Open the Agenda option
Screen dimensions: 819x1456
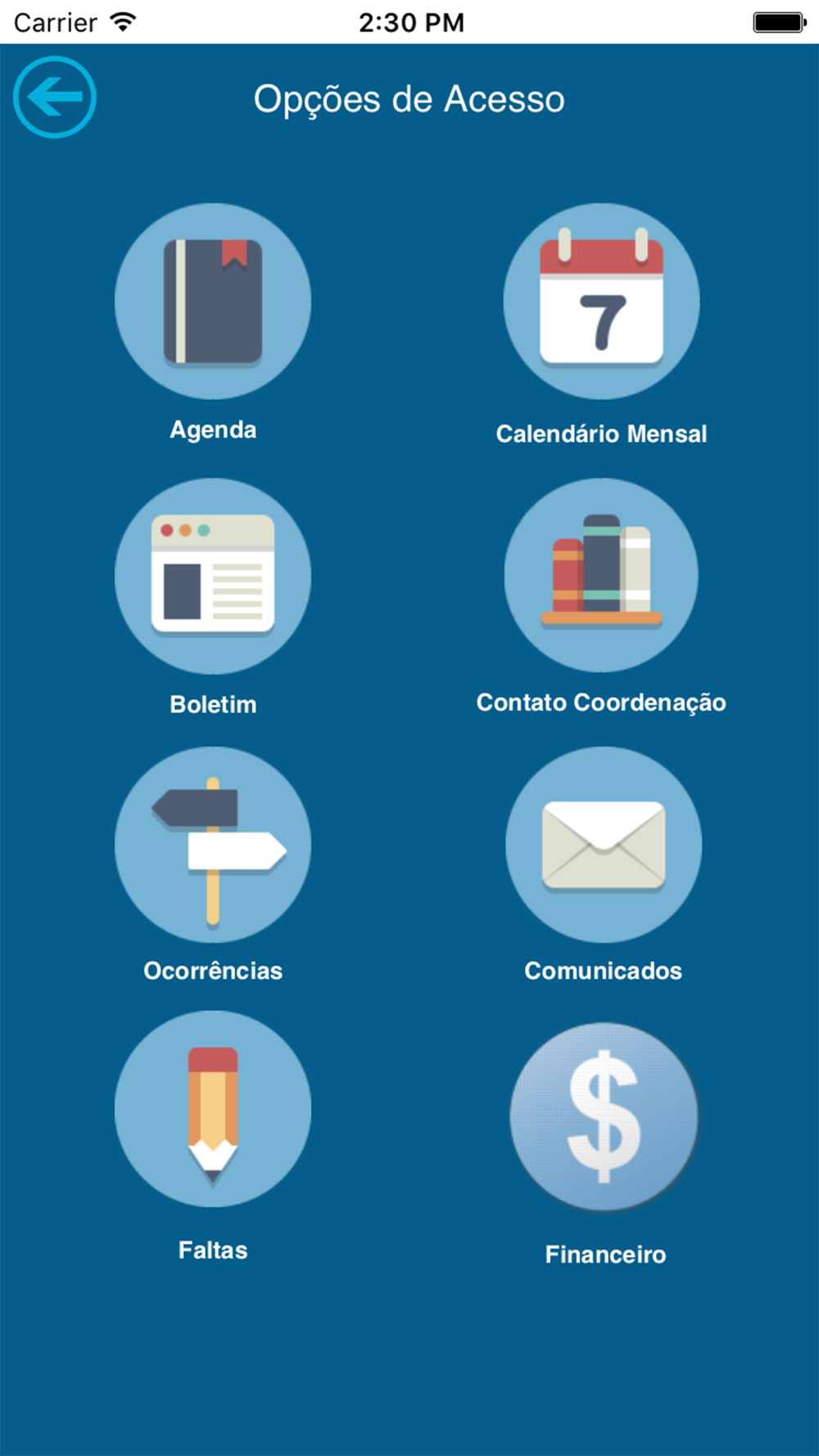(x=213, y=301)
